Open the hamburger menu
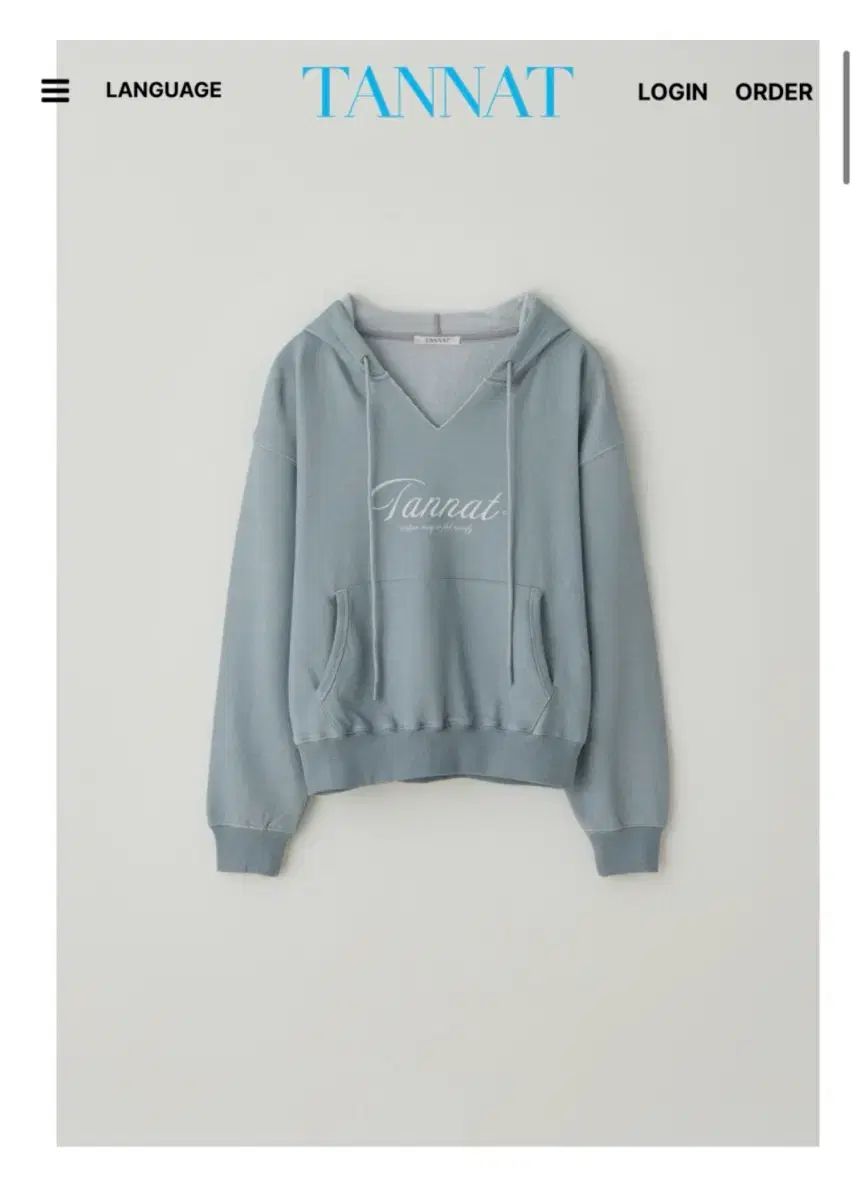 point(55,91)
